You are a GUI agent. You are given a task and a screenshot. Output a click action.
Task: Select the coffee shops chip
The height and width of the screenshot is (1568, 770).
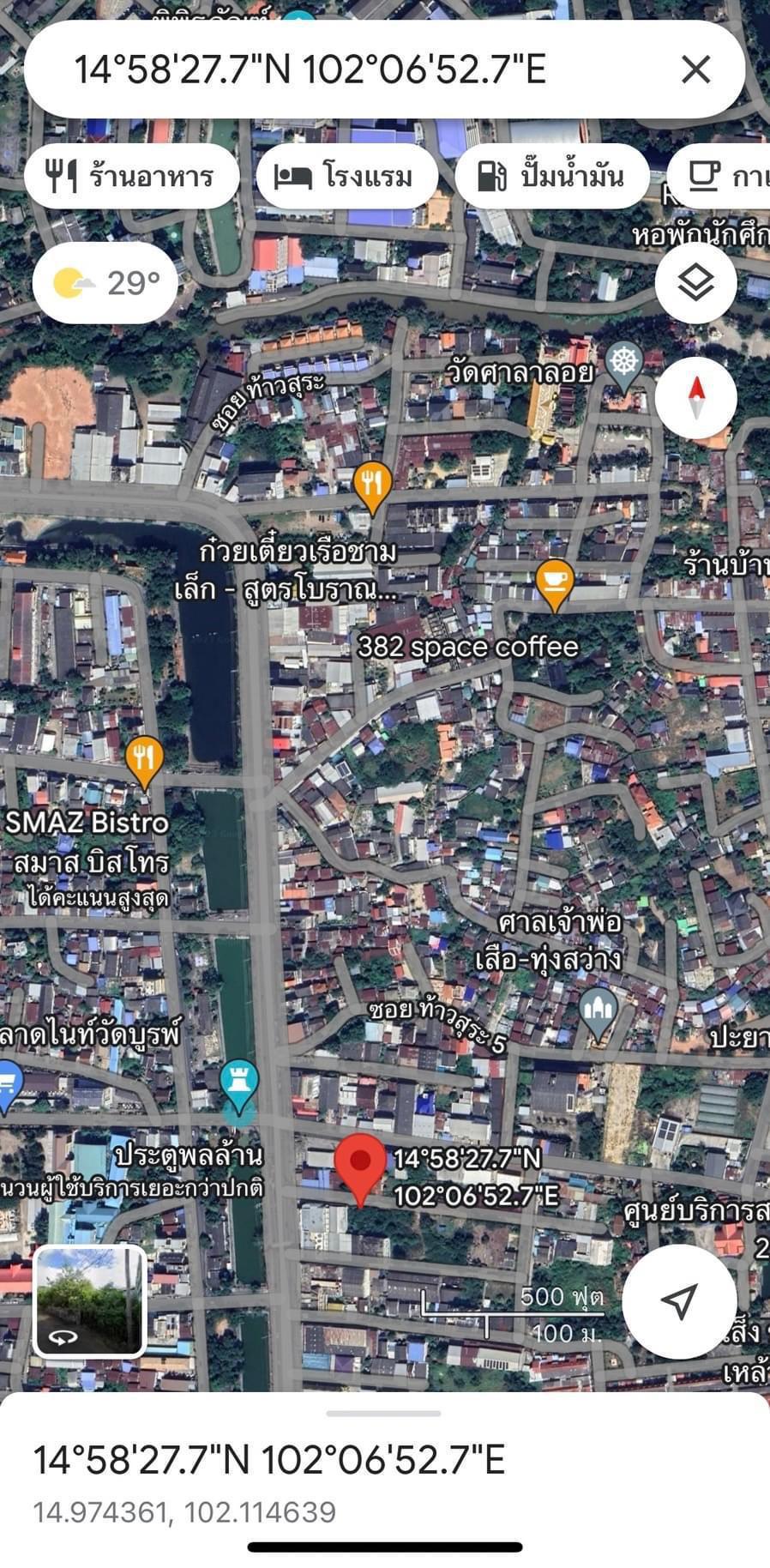point(719,176)
